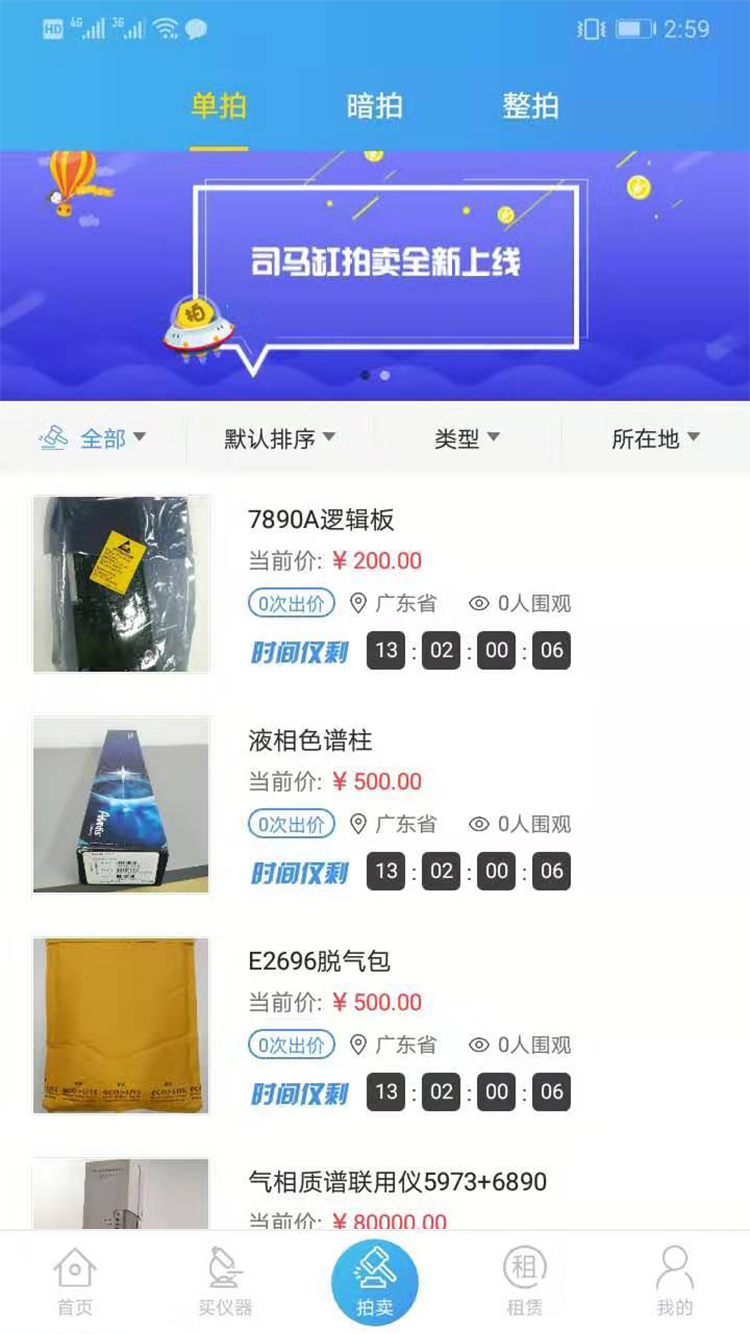The image size is (750, 1334).
Task: Switch to the 整拍 tab
Action: click(x=530, y=106)
